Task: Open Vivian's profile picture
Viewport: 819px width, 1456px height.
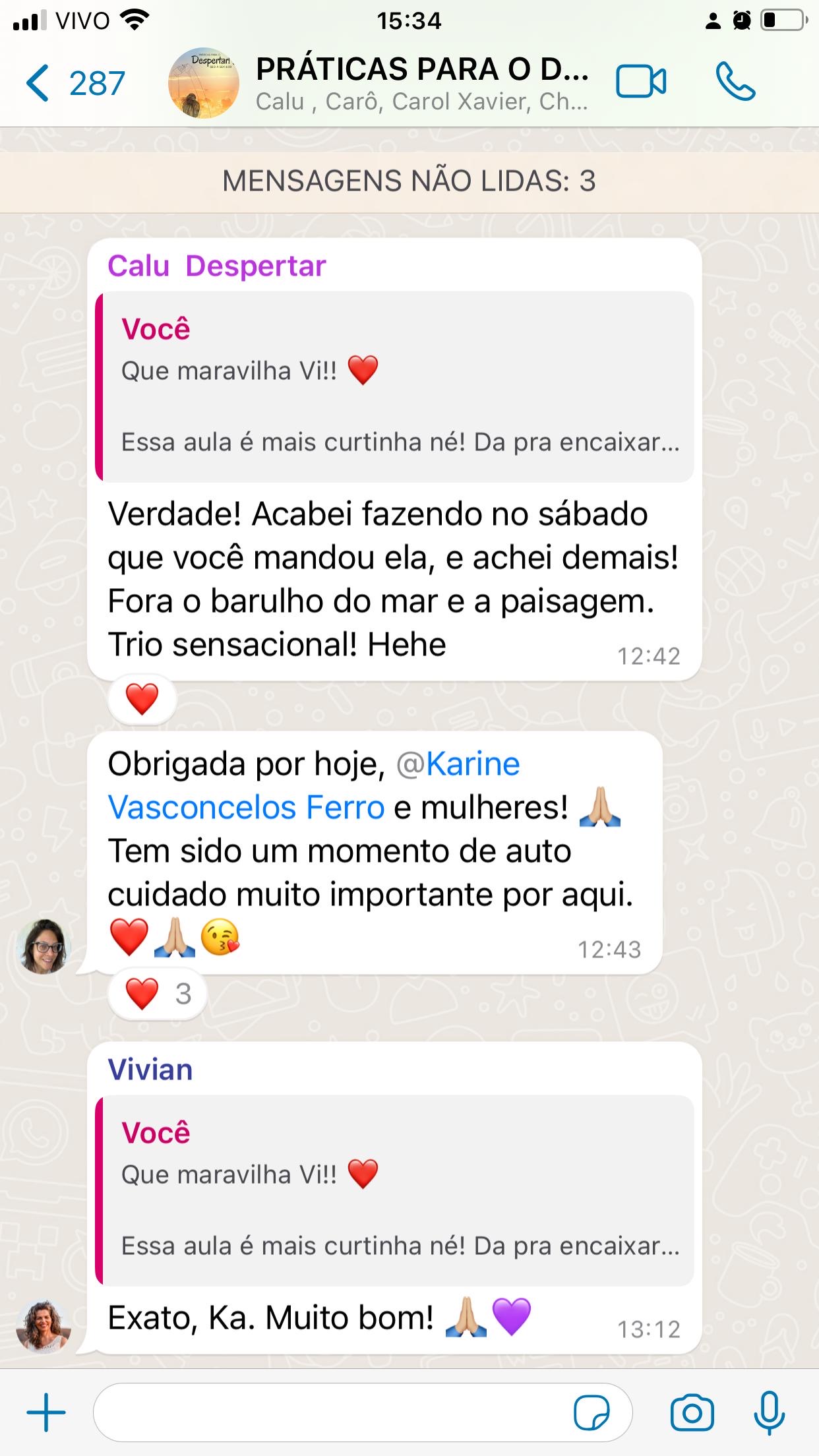Action: pos(44,1326)
